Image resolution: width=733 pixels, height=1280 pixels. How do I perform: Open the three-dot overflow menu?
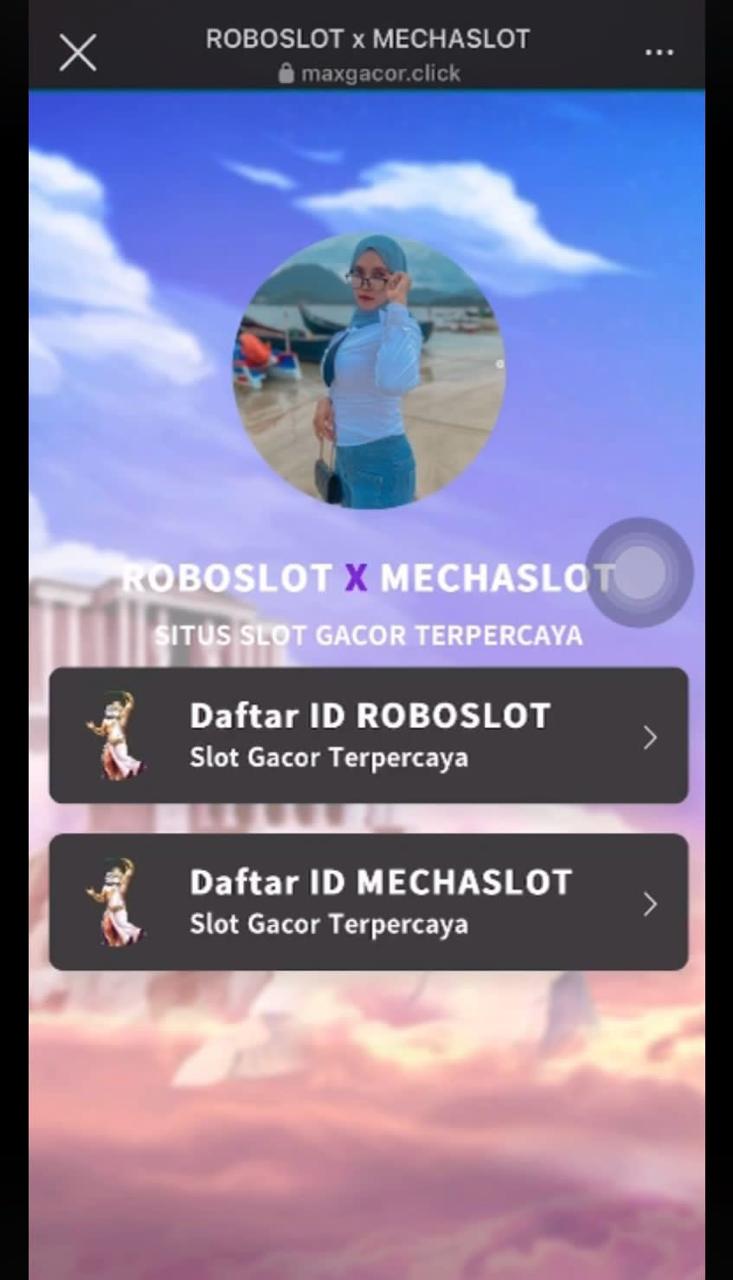pyautogui.click(x=659, y=52)
